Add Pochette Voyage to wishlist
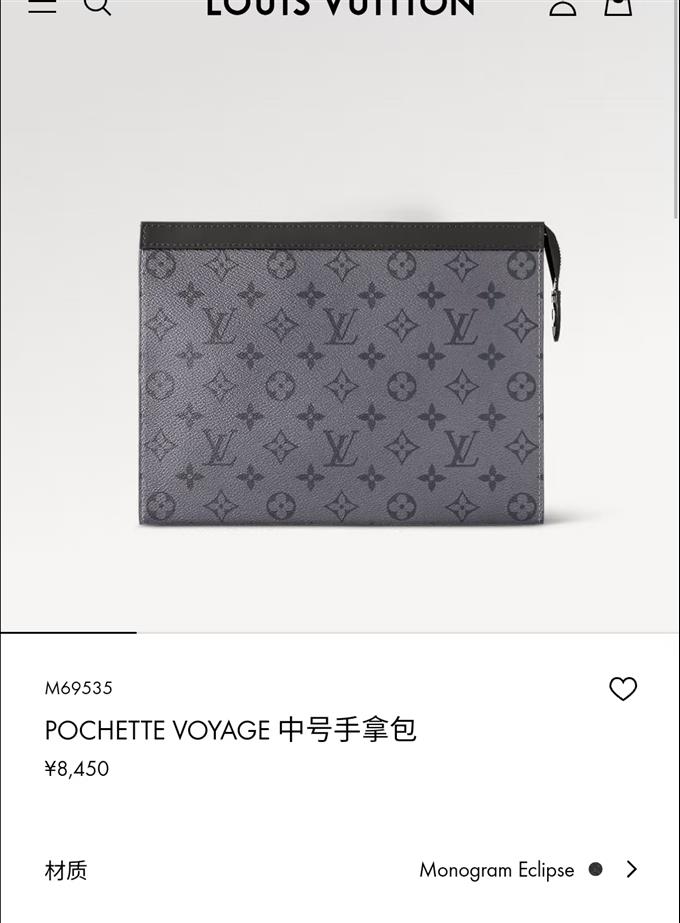The height and width of the screenshot is (923, 680). pyautogui.click(x=623, y=689)
